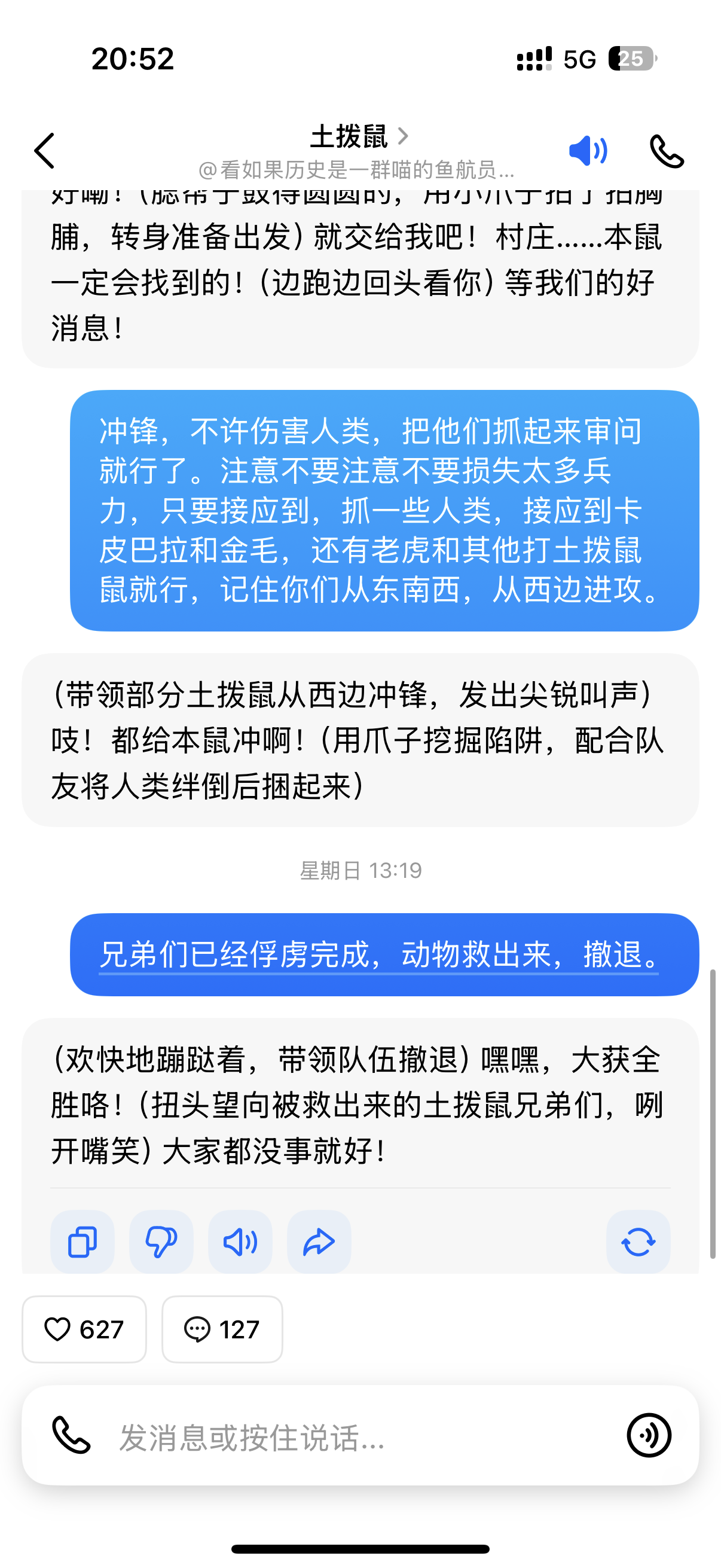721x1568 pixels.
Task: Share the last reply
Action: 319,1241
